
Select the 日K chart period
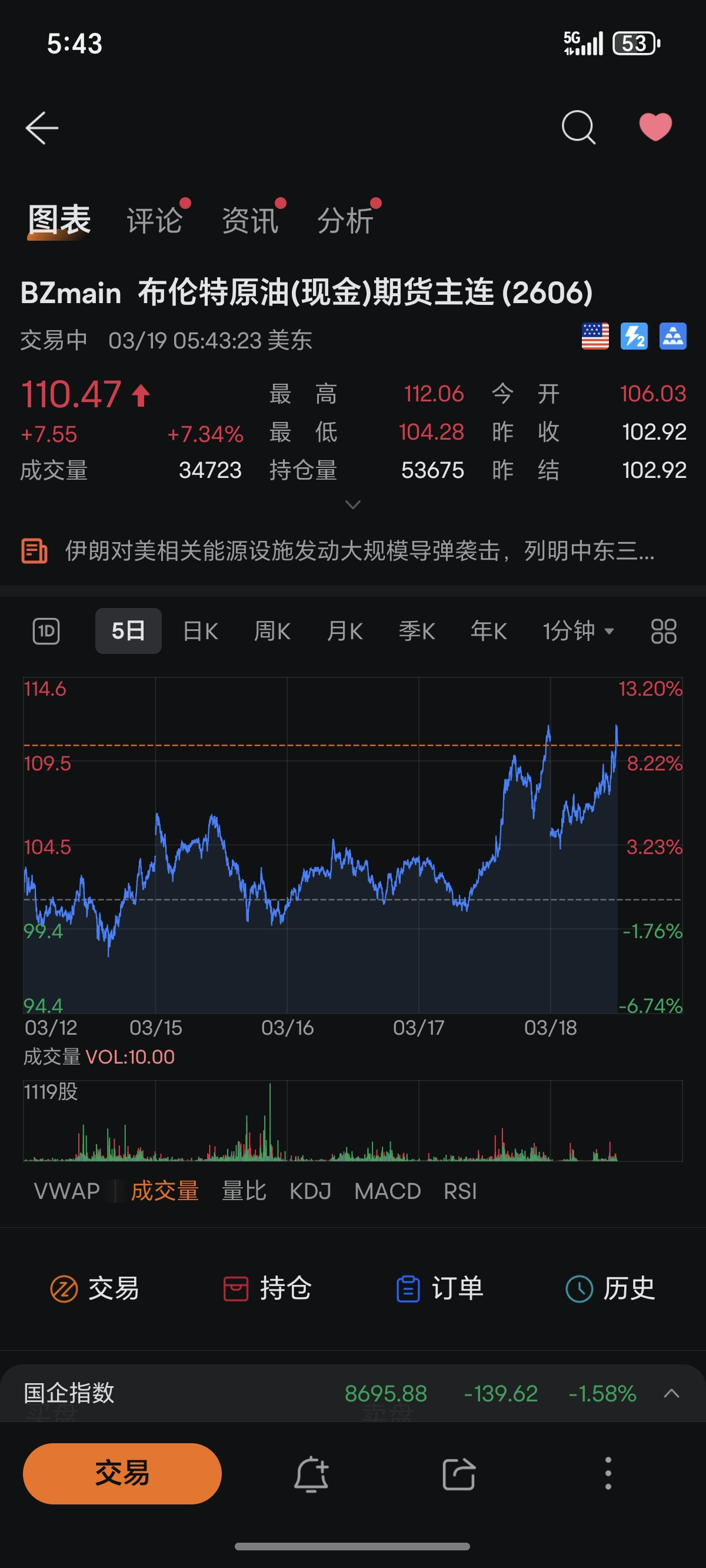(x=200, y=631)
